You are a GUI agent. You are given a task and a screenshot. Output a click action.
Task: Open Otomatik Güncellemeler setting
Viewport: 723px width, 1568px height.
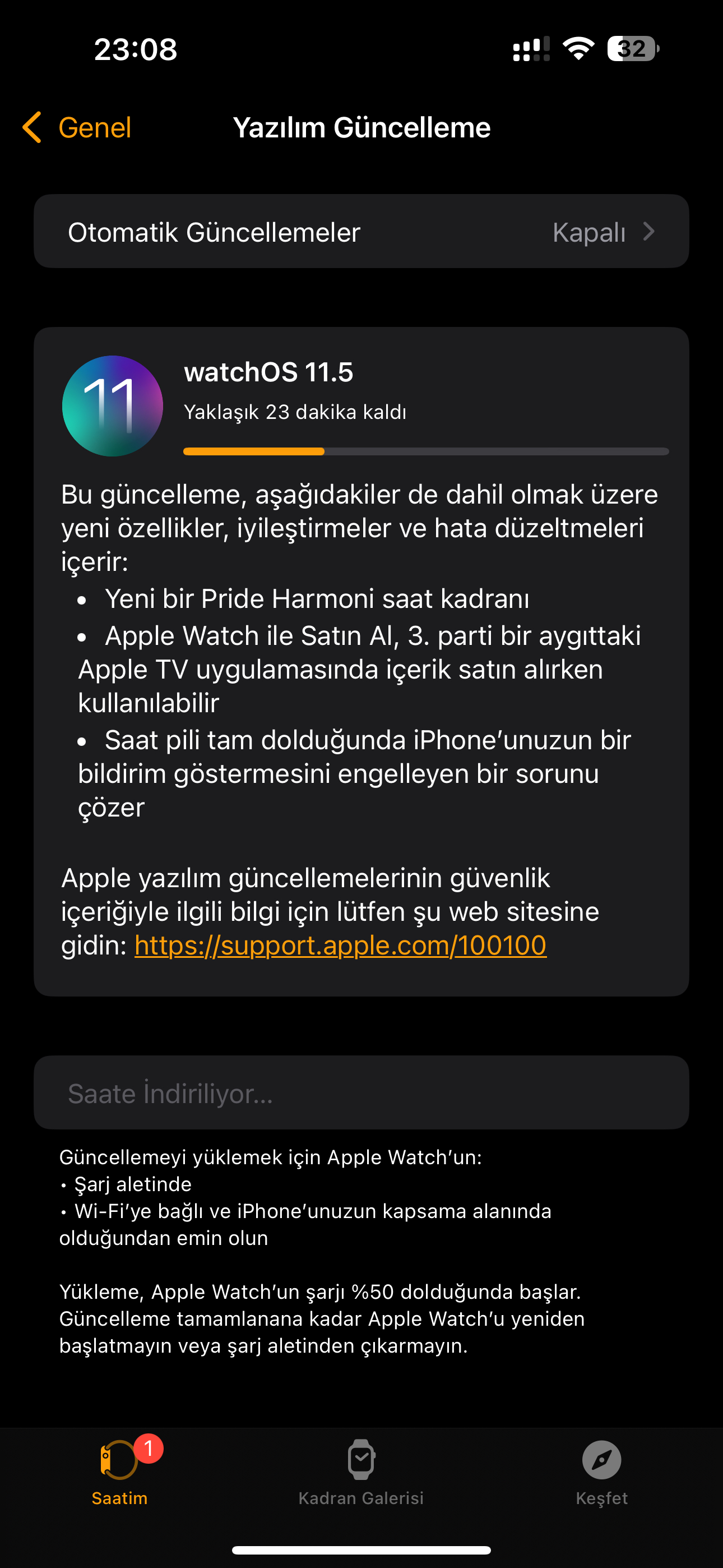pyautogui.click(x=361, y=231)
